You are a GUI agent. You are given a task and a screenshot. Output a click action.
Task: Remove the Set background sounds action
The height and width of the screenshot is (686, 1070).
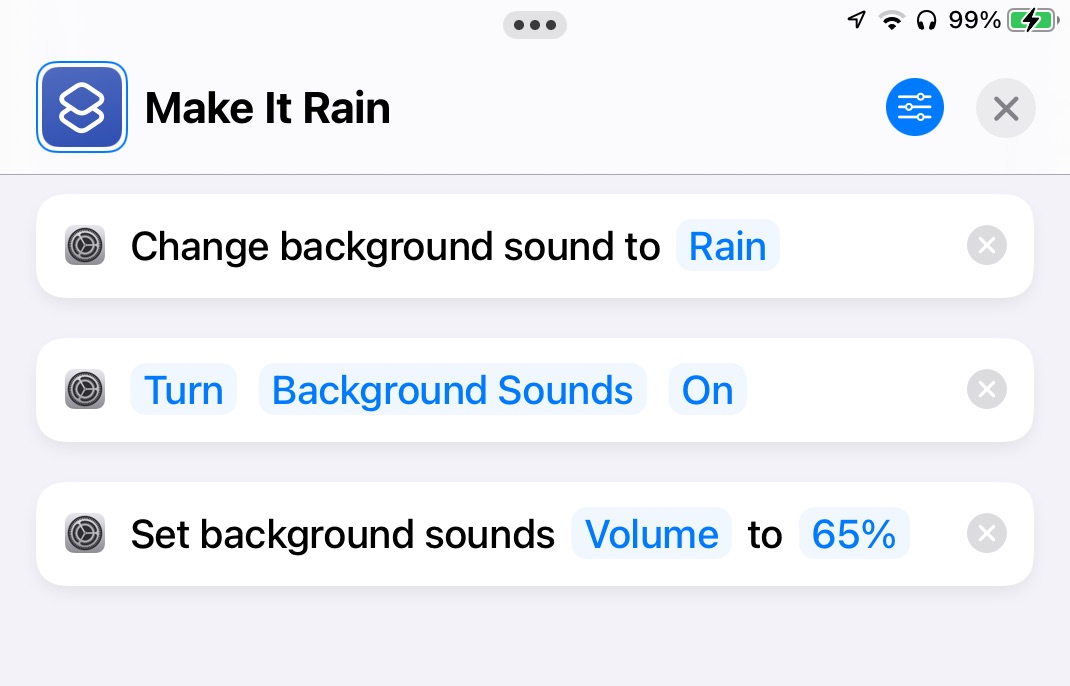click(986, 534)
